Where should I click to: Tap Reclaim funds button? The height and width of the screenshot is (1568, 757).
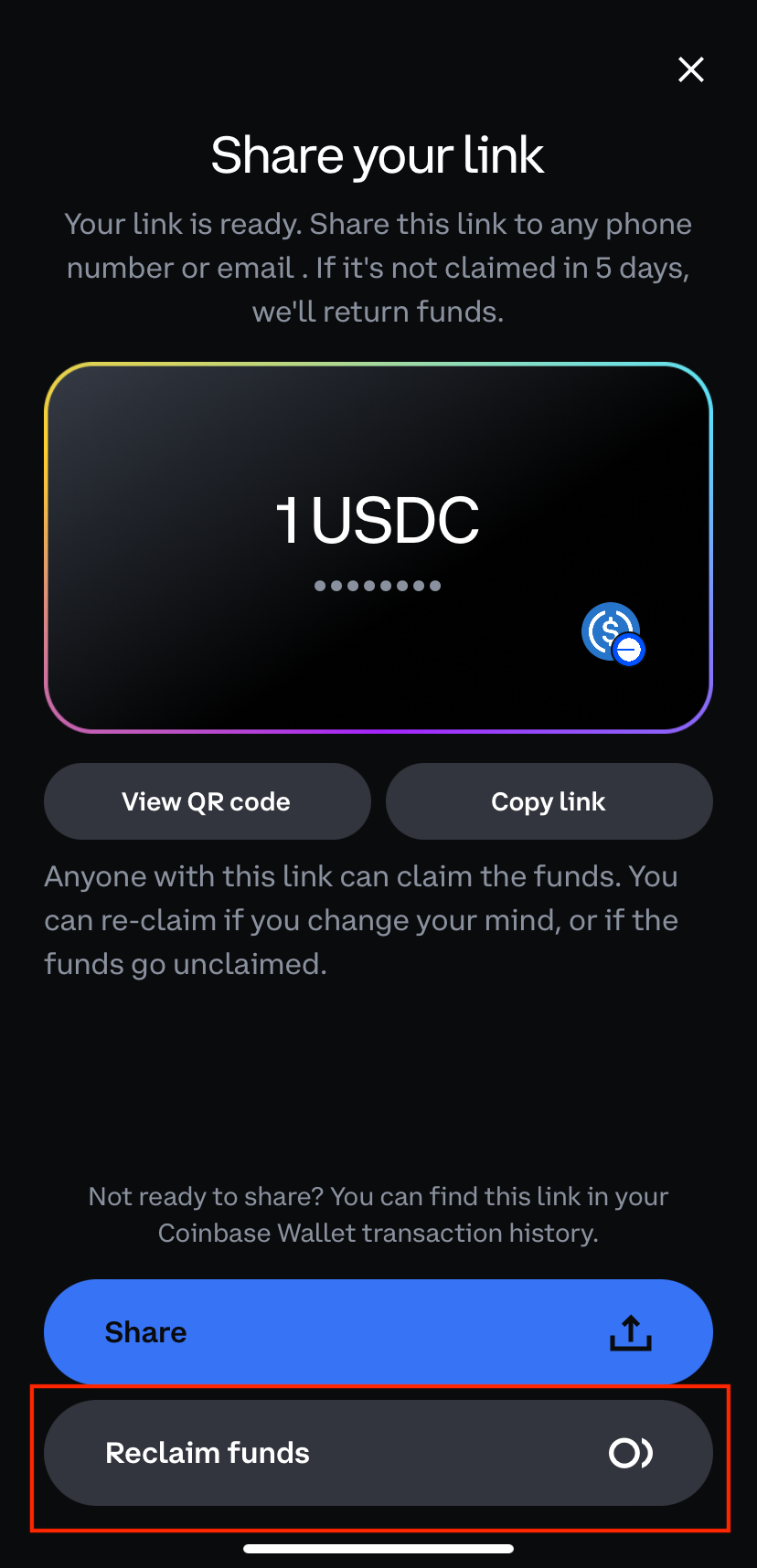tap(378, 1453)
